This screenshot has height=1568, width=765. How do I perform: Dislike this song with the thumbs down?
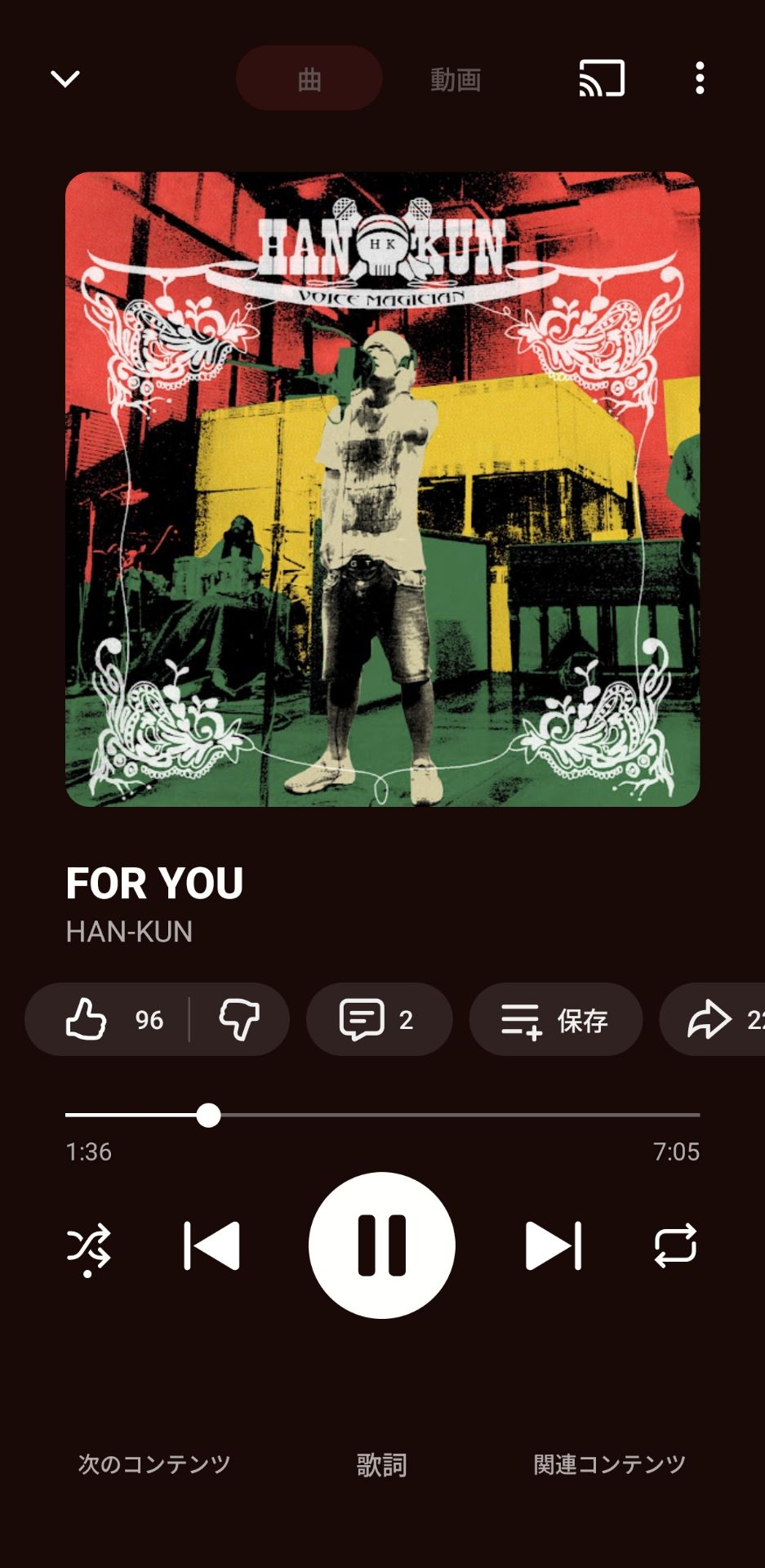tap(239, 1019)
